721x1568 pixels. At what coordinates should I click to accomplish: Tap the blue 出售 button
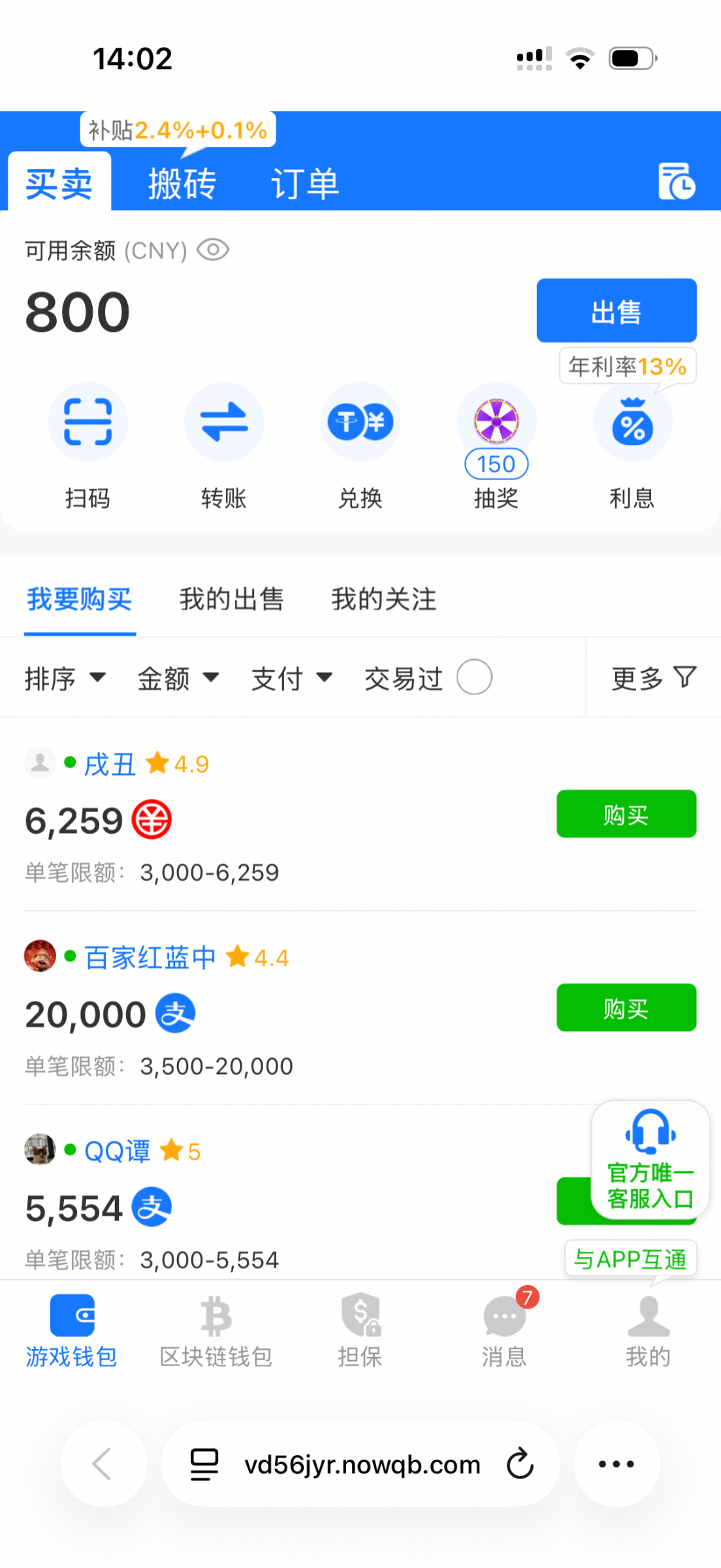pos(616,311)
